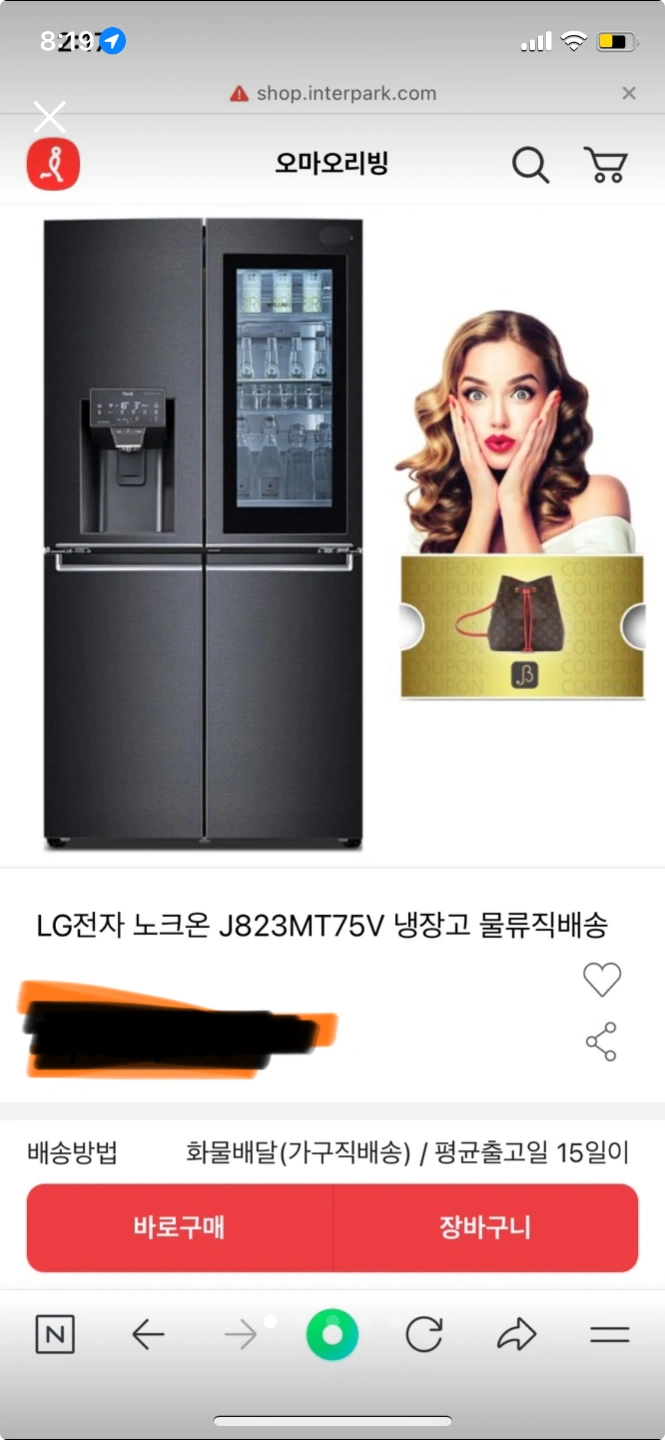The width and height of the screenshot is (665, 1440).
Task: Reload the page with refresh icon
Action: pos(424,1335)
